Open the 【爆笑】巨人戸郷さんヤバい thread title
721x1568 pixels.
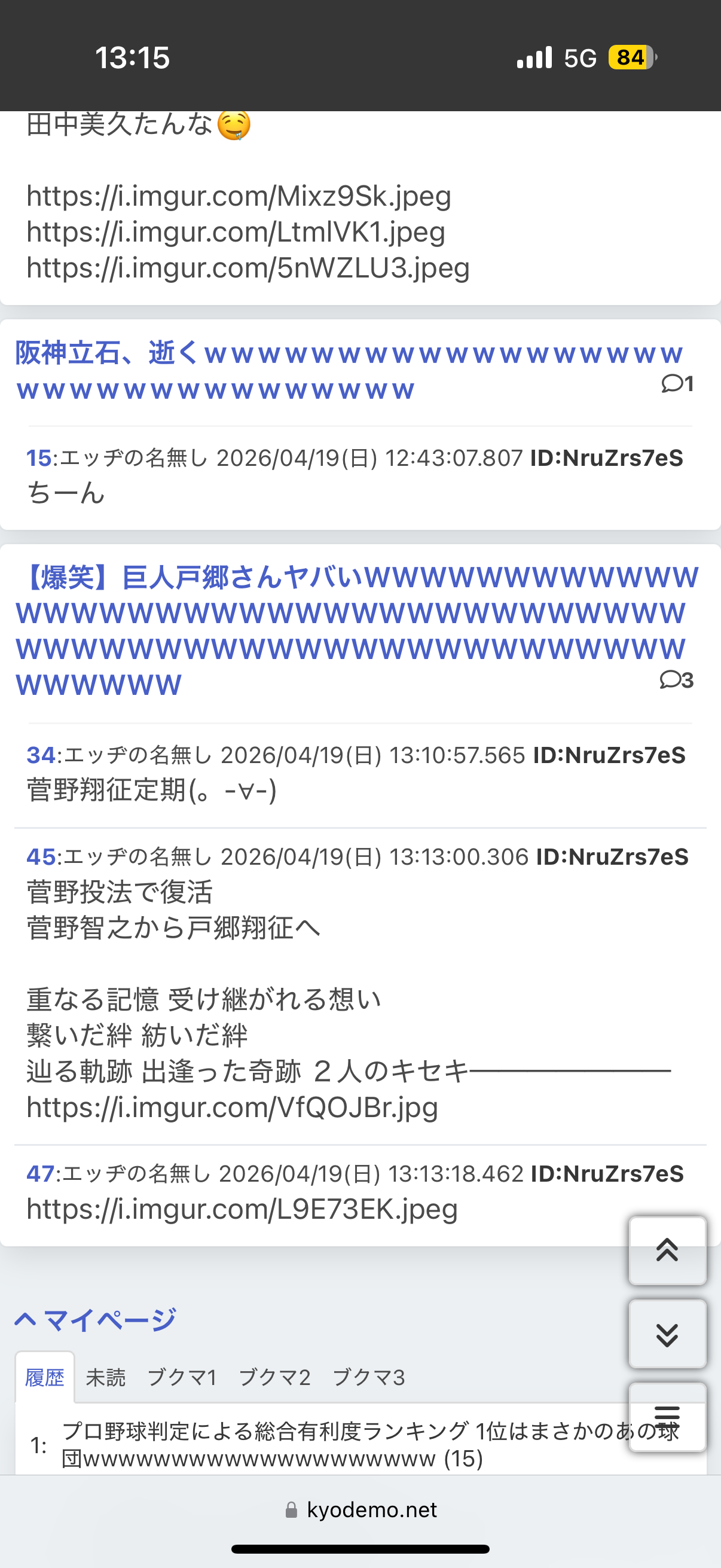[356, 630]
